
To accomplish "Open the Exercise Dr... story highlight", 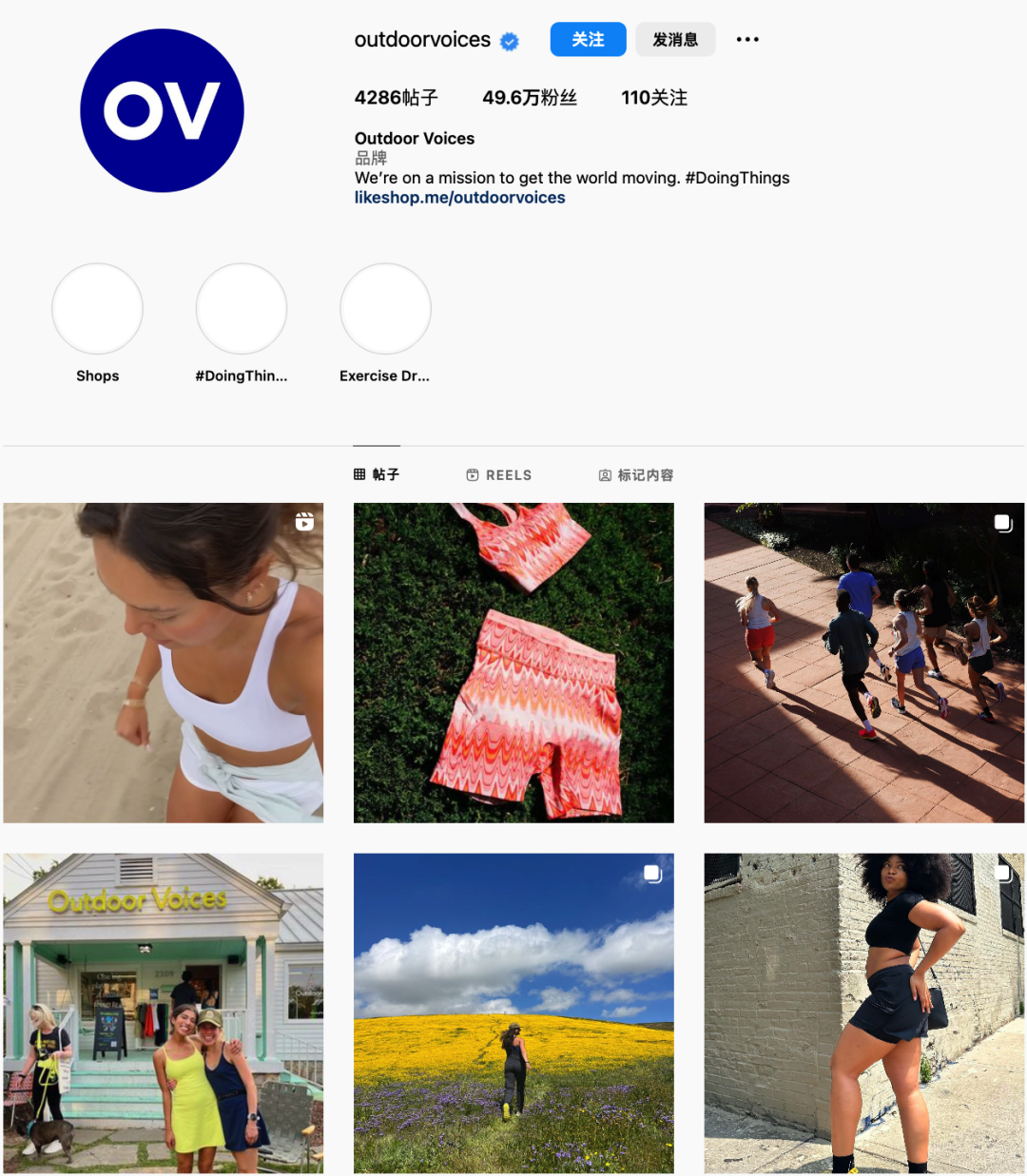I will (385, 309).
